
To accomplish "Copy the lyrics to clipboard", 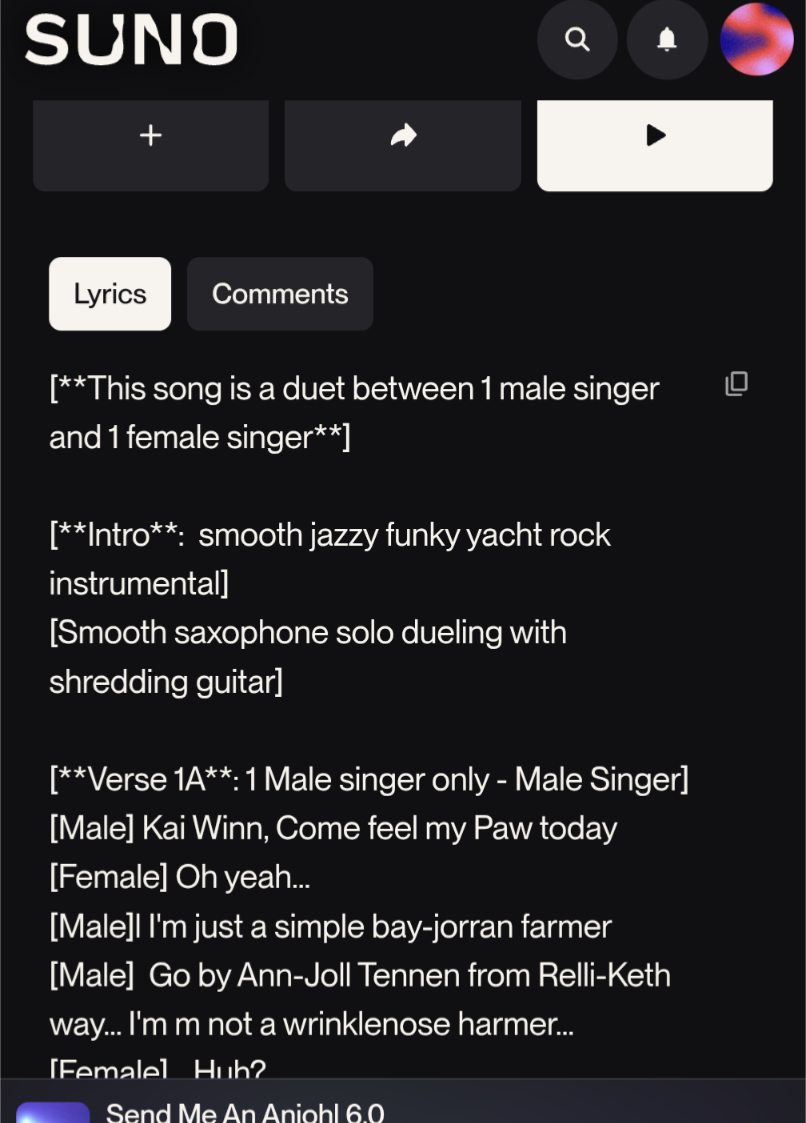I will [737, 384].
